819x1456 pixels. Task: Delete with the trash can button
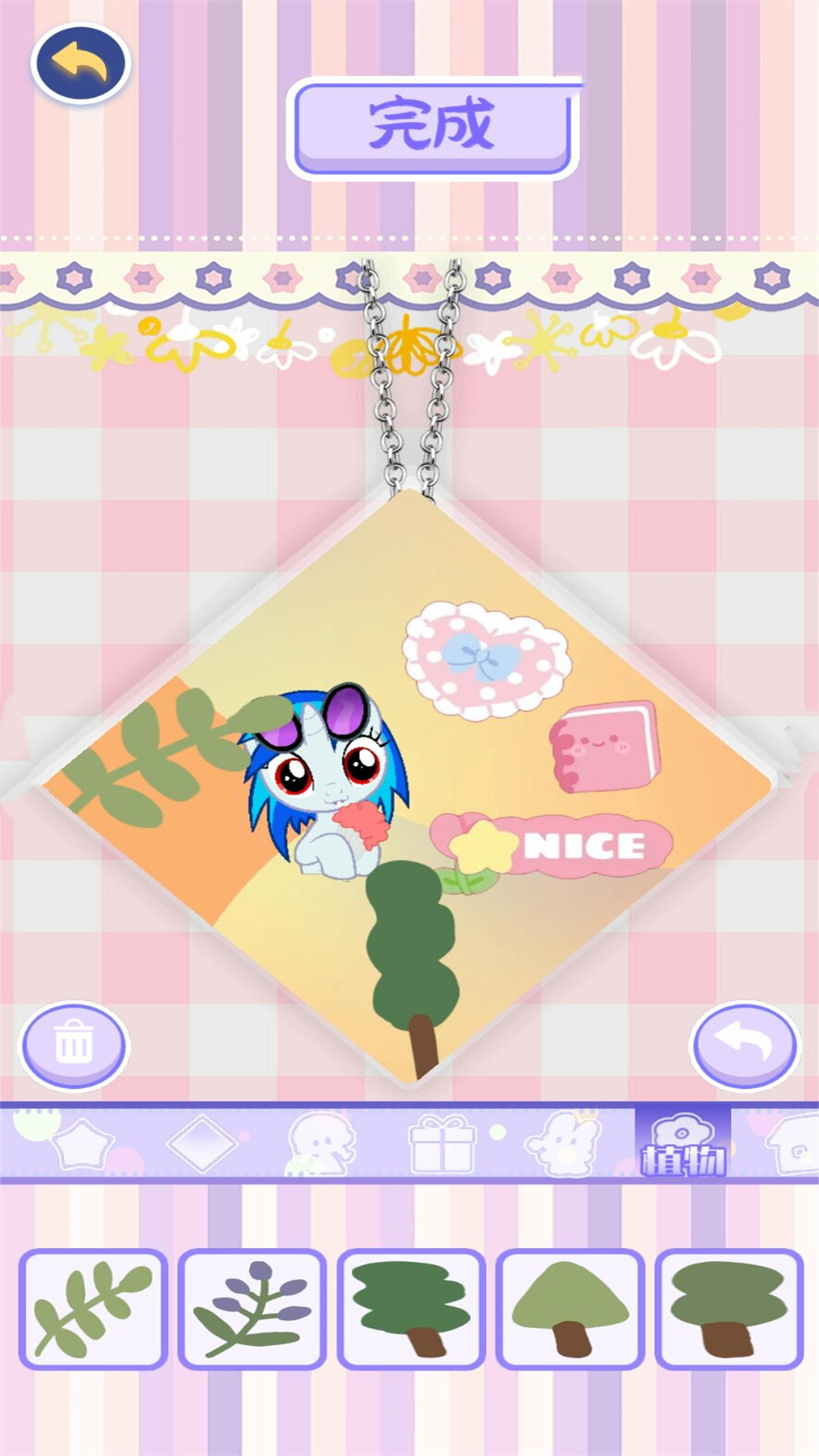coord(74,1046)
